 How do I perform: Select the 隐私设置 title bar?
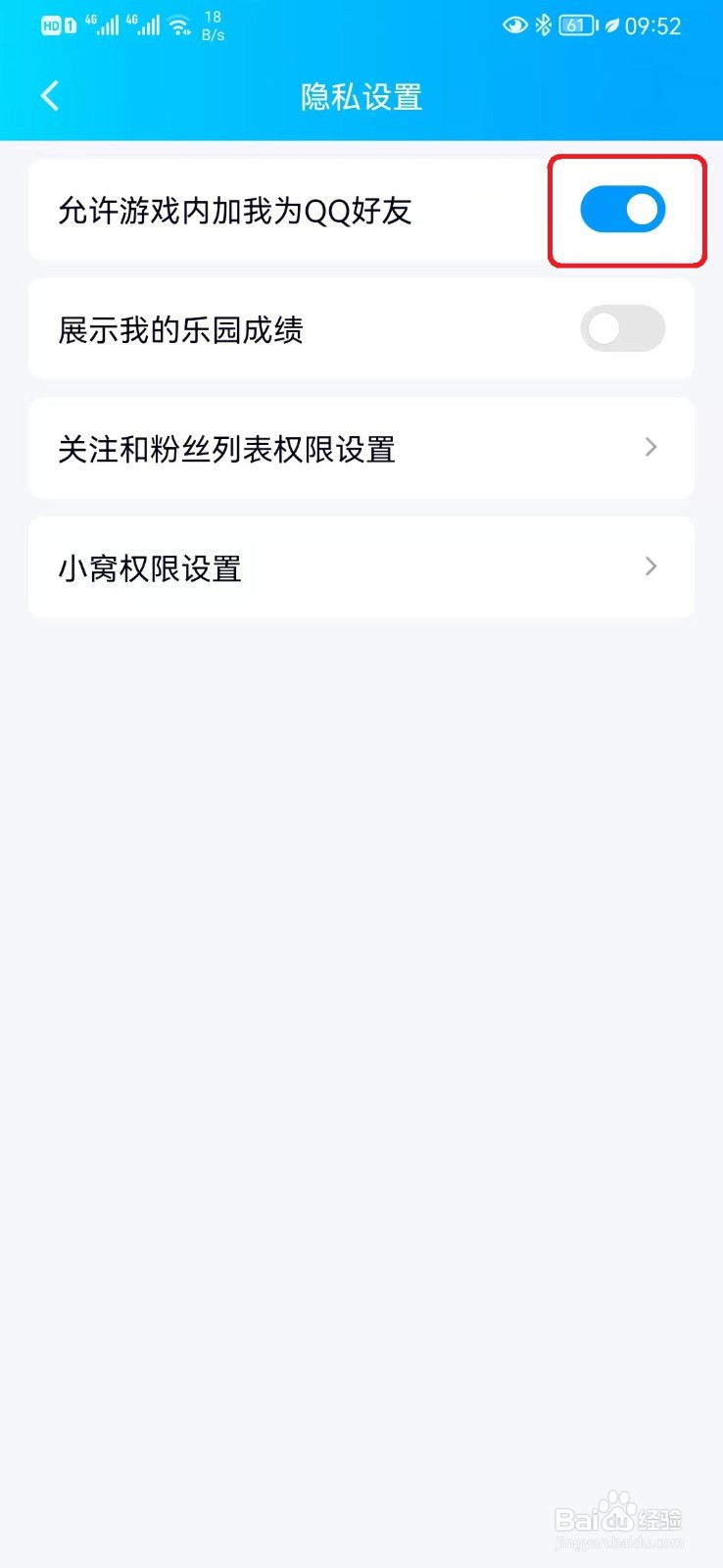tap(361, 97)
